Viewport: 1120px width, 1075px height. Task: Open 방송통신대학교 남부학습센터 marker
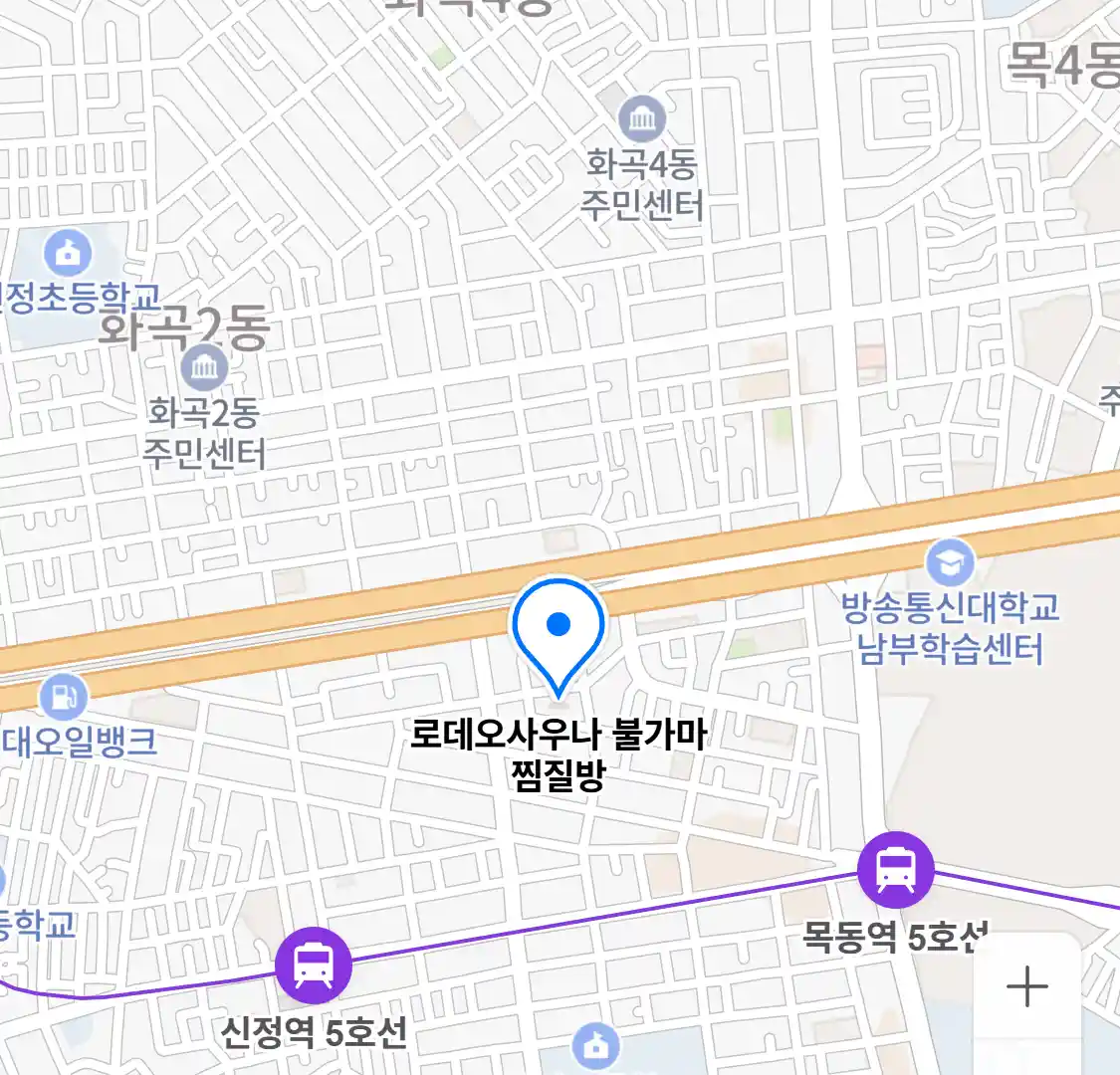[949, 564]
